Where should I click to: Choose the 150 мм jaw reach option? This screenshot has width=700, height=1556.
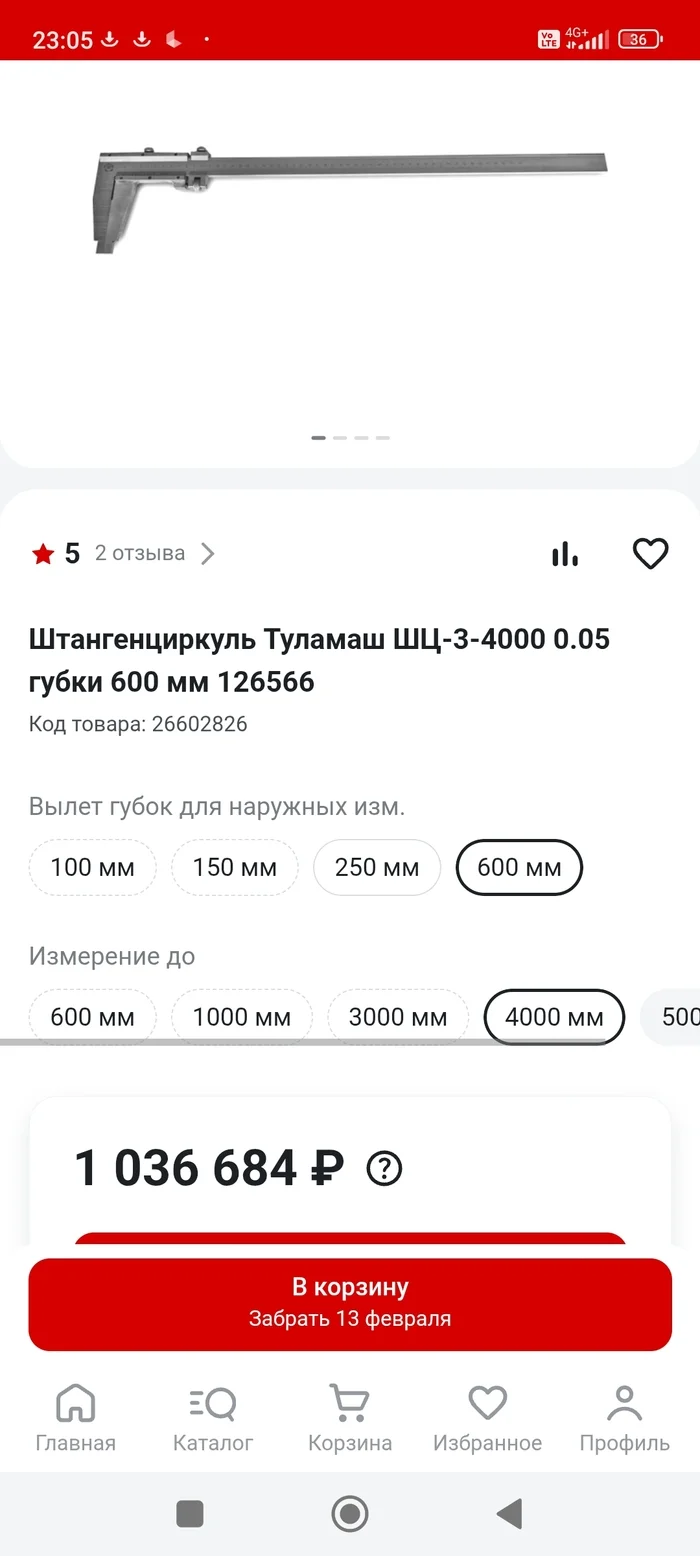pos(234,867)
